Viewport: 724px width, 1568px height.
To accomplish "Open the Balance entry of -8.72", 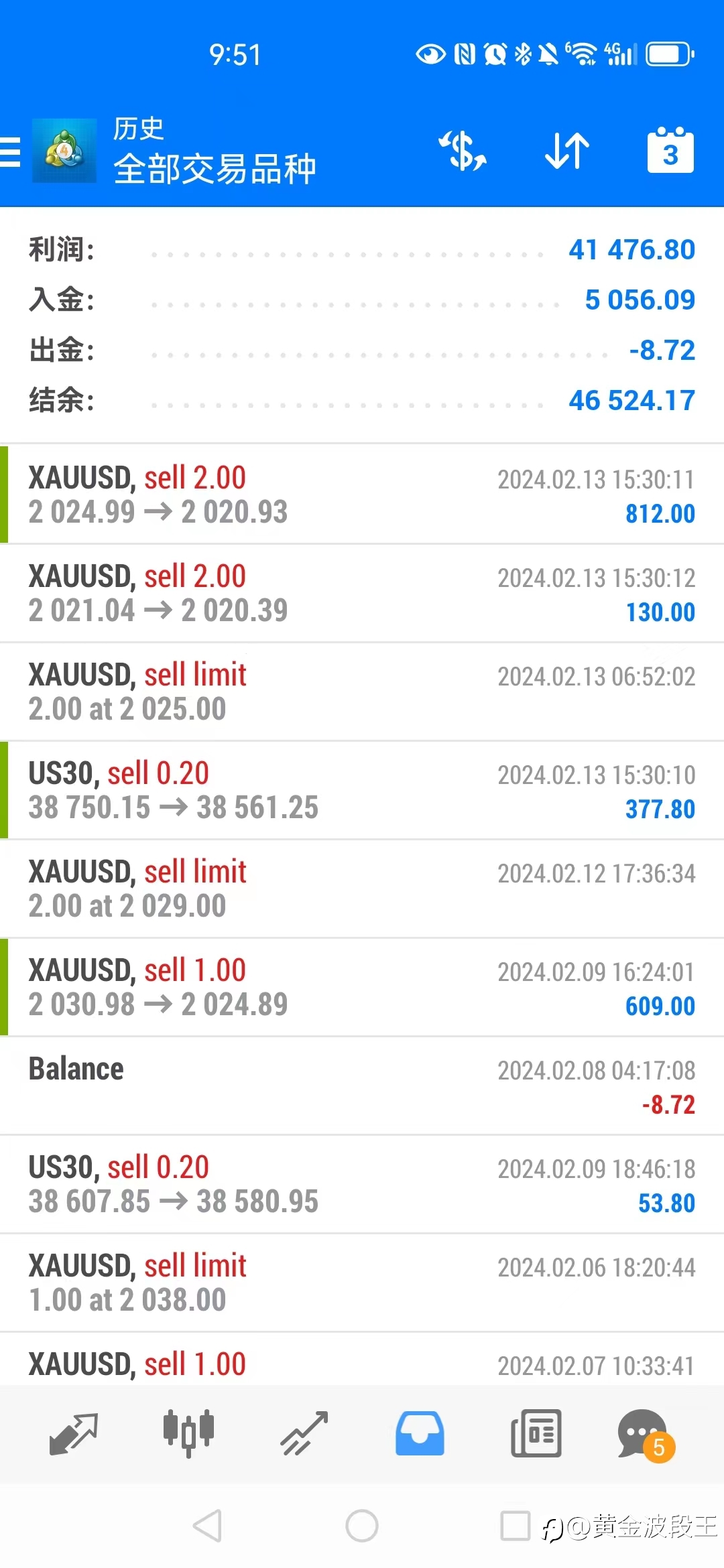I will coord(362,1086).
